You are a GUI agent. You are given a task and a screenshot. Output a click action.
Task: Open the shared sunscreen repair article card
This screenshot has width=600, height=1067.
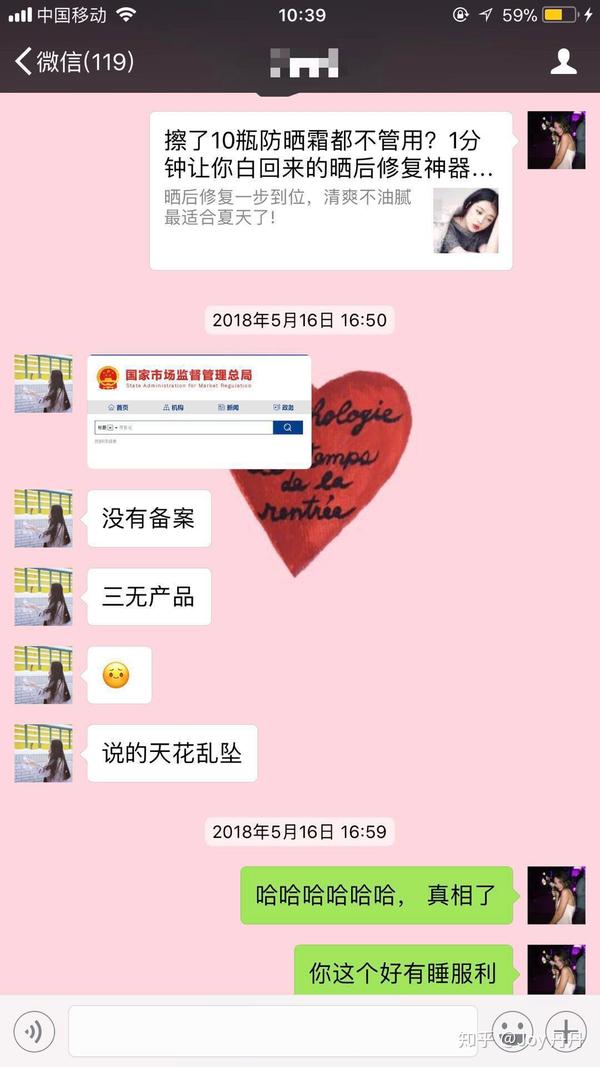pyautogui.click(x=330, y=190)
